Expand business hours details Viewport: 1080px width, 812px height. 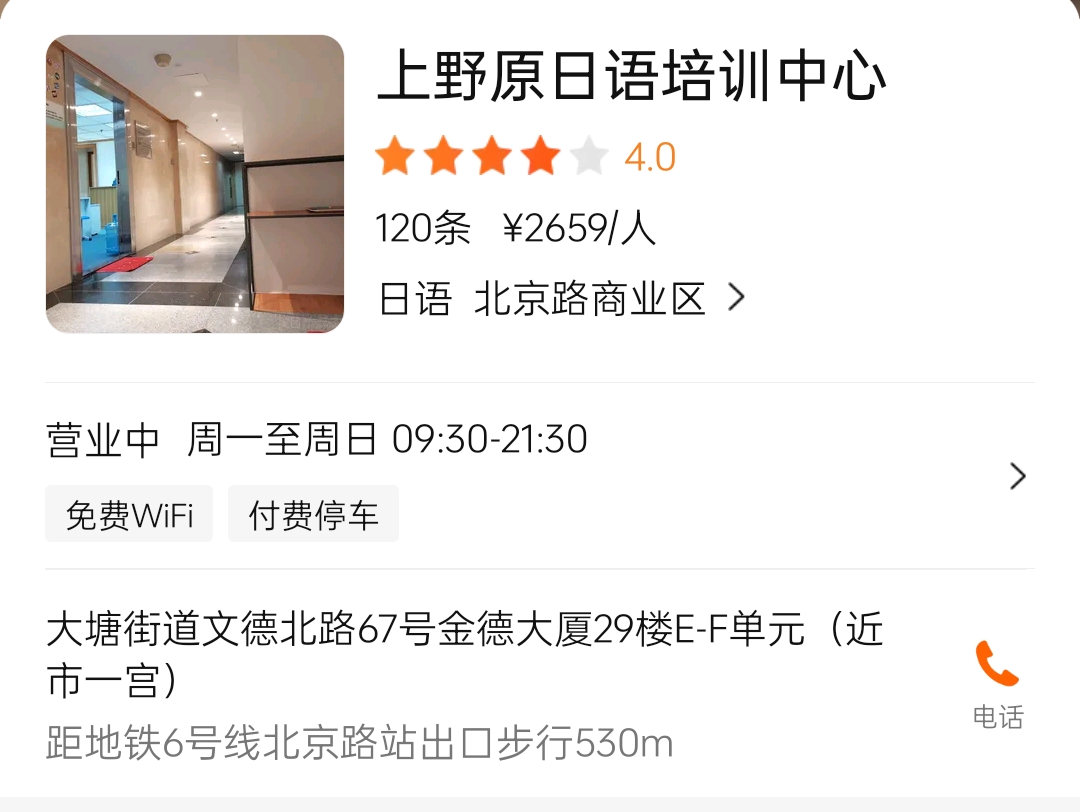click(x=1017, y=476)
